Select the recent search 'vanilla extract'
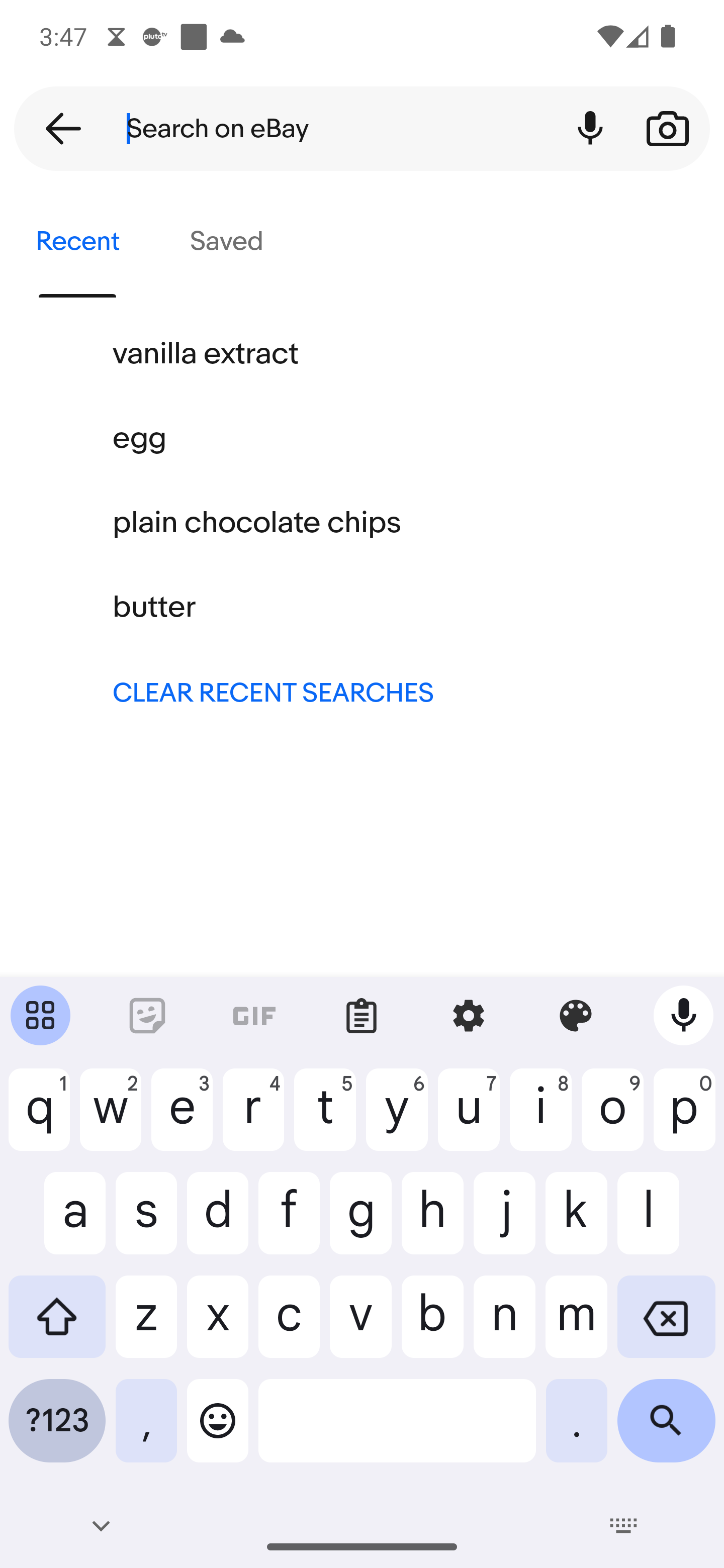724x1568 pixels. (x=205, y=353)
